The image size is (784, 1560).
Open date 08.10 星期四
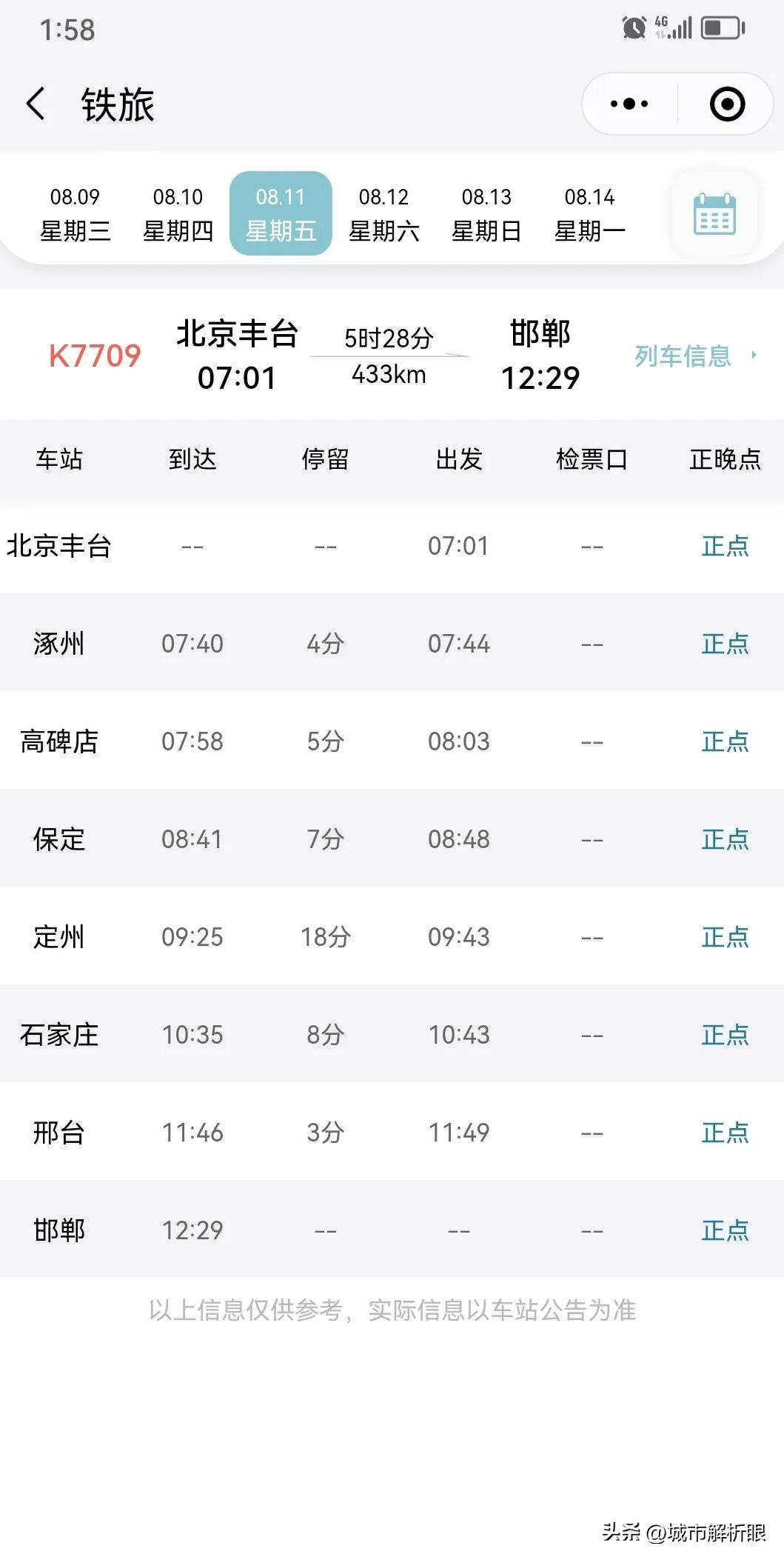coord(179,213)
